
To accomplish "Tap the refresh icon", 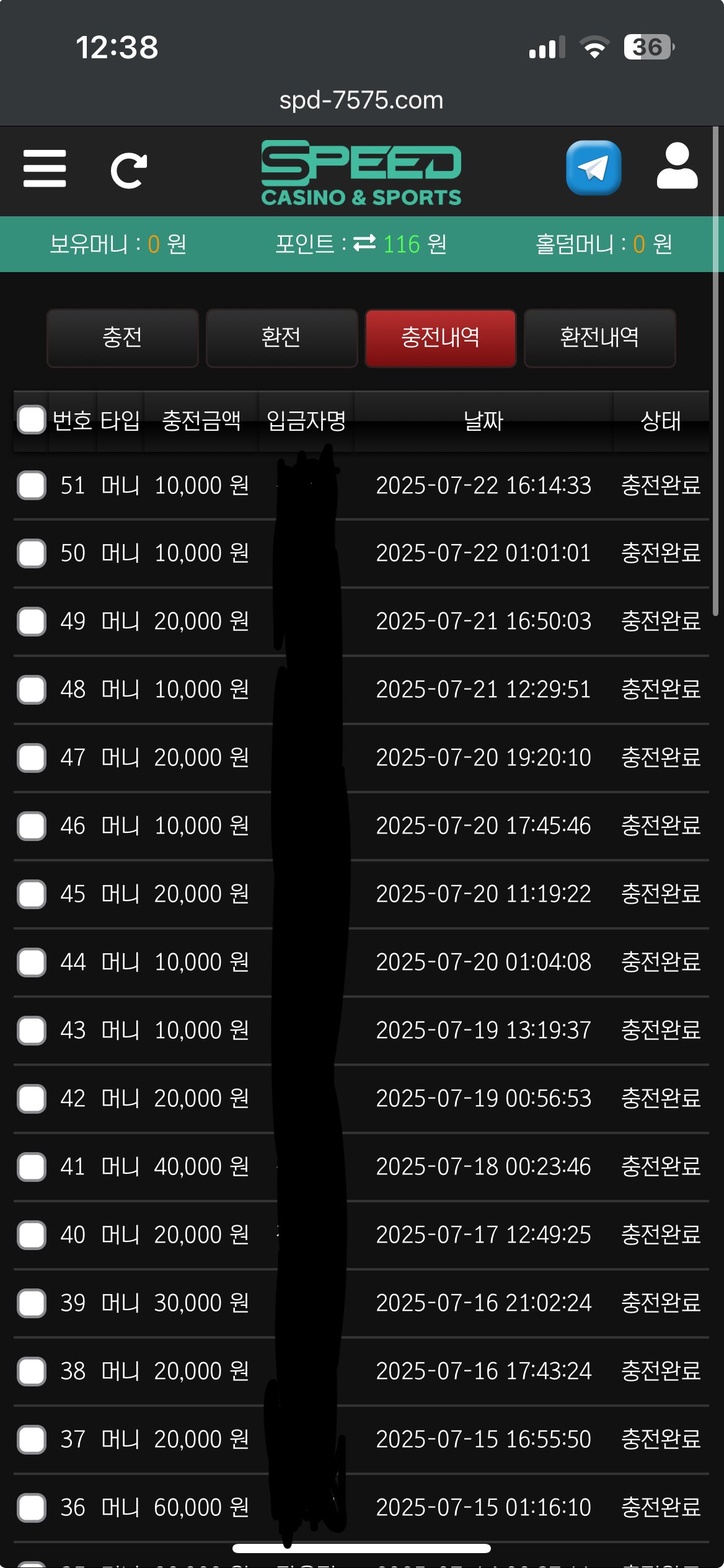I will click(x=128, y=170).
